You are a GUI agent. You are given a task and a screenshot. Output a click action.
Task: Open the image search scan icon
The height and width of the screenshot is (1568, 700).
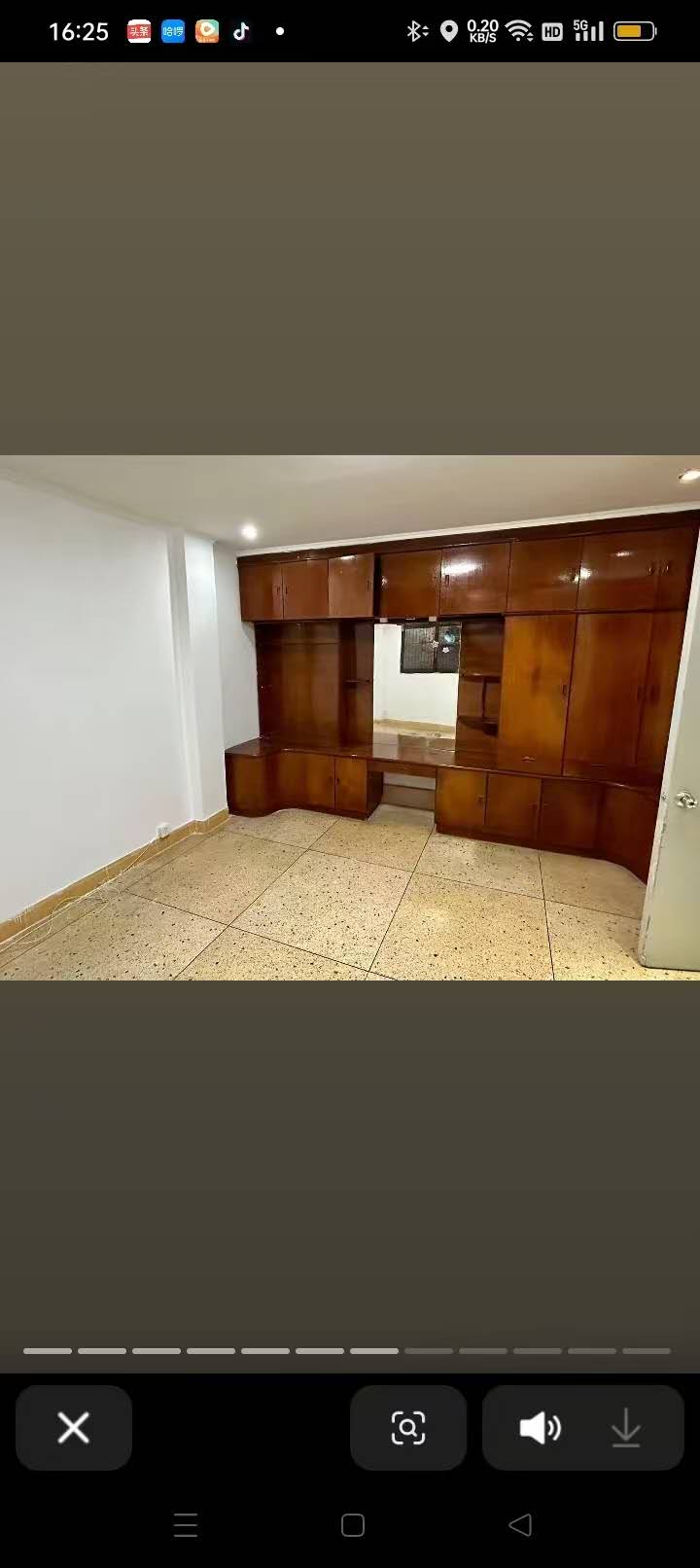[408, 1428]
